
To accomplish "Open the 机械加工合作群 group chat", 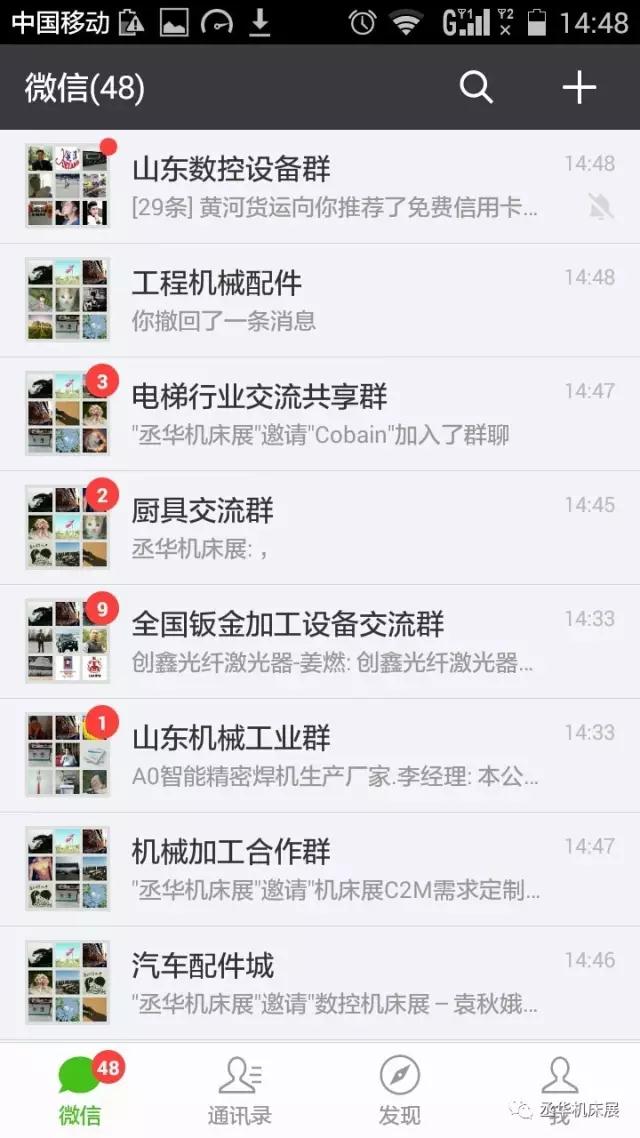I will pyautogui.click(x=320, y=870).
